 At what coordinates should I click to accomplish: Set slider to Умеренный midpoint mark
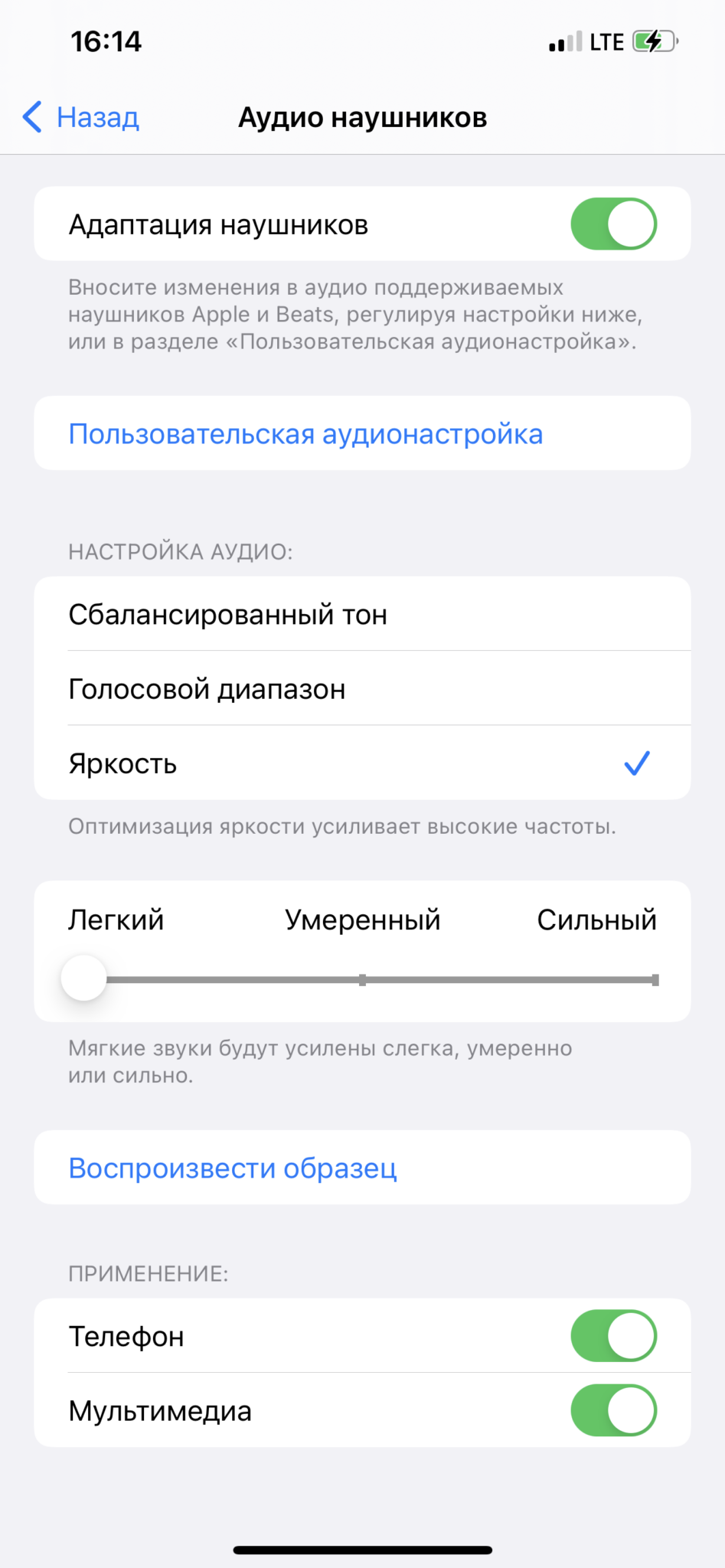(x=362, y=980)
